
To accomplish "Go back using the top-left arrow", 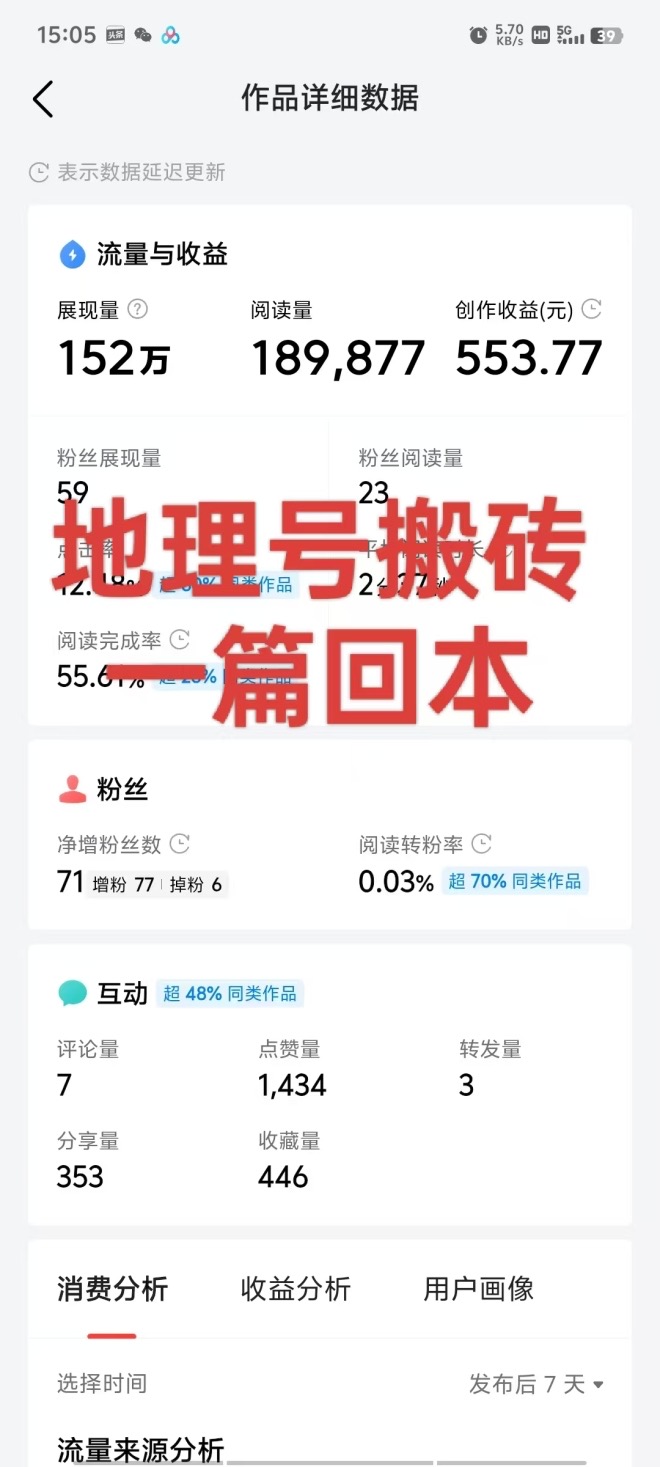I will [42, 99].
